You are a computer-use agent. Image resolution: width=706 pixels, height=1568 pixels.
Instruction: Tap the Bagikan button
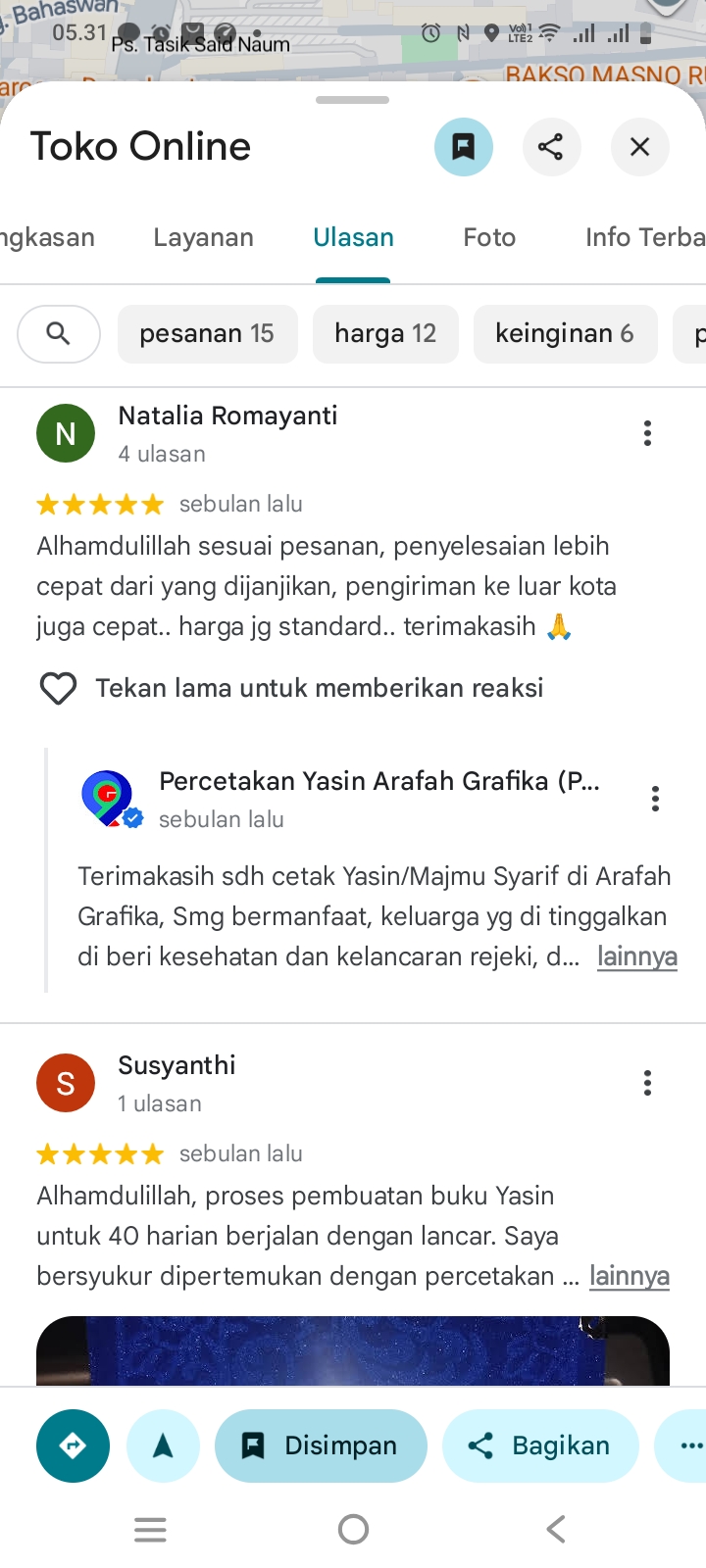(x=540, y=1445)
